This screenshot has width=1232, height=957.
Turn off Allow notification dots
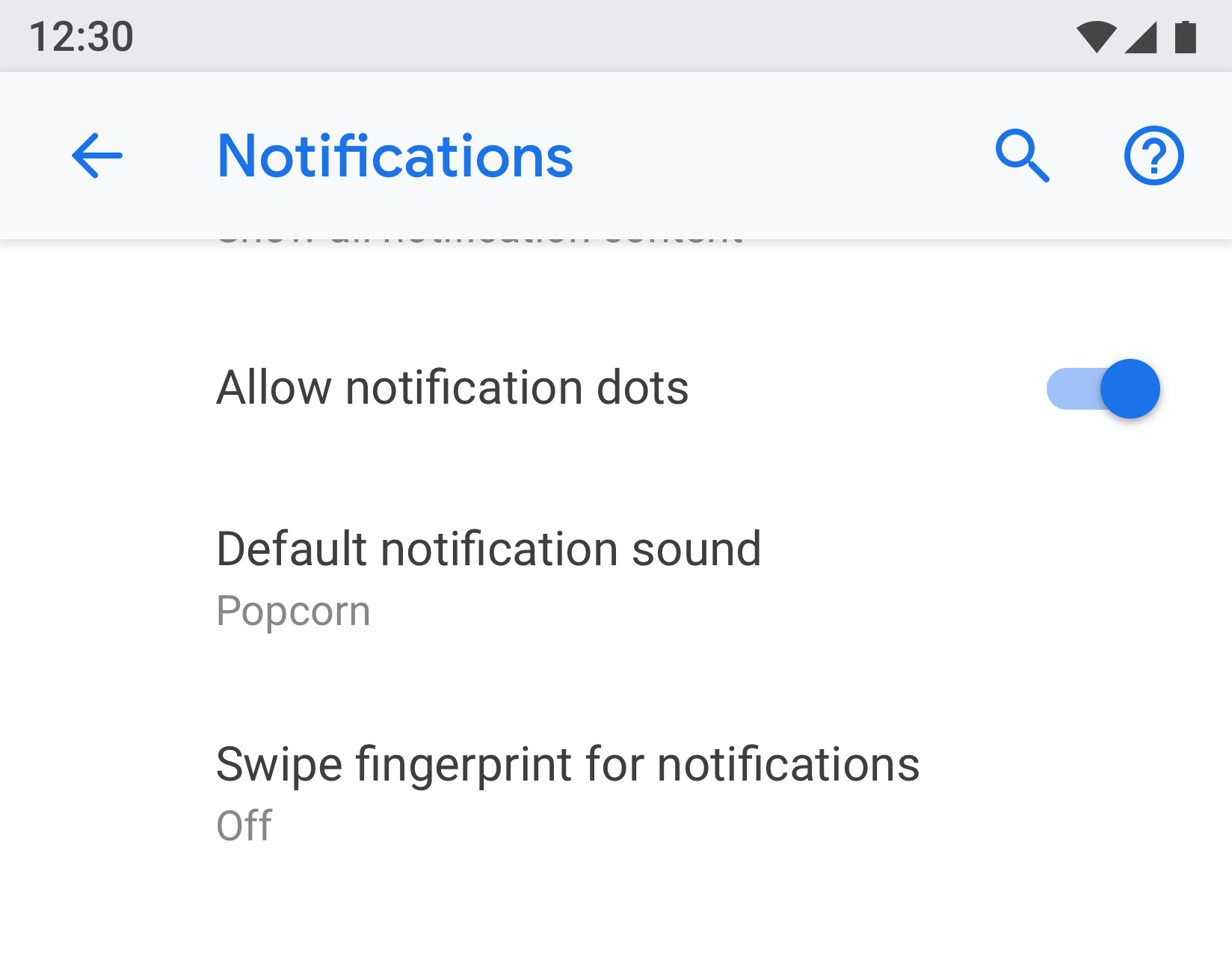[1103, 389]
